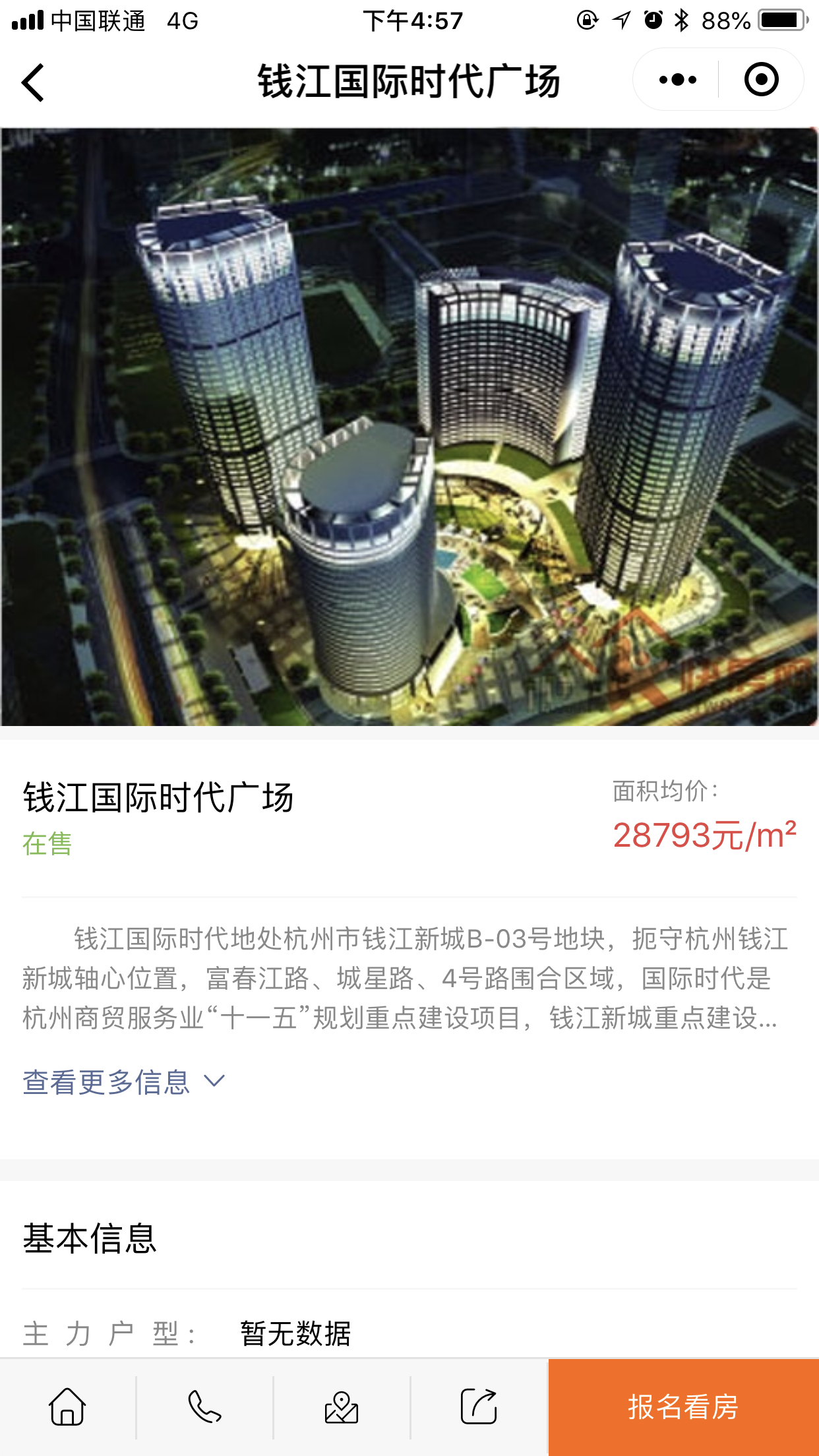Viewport: 819px width, 1456px height.
Task: Go to home via bottom house icon
Action: (67, 1407)
